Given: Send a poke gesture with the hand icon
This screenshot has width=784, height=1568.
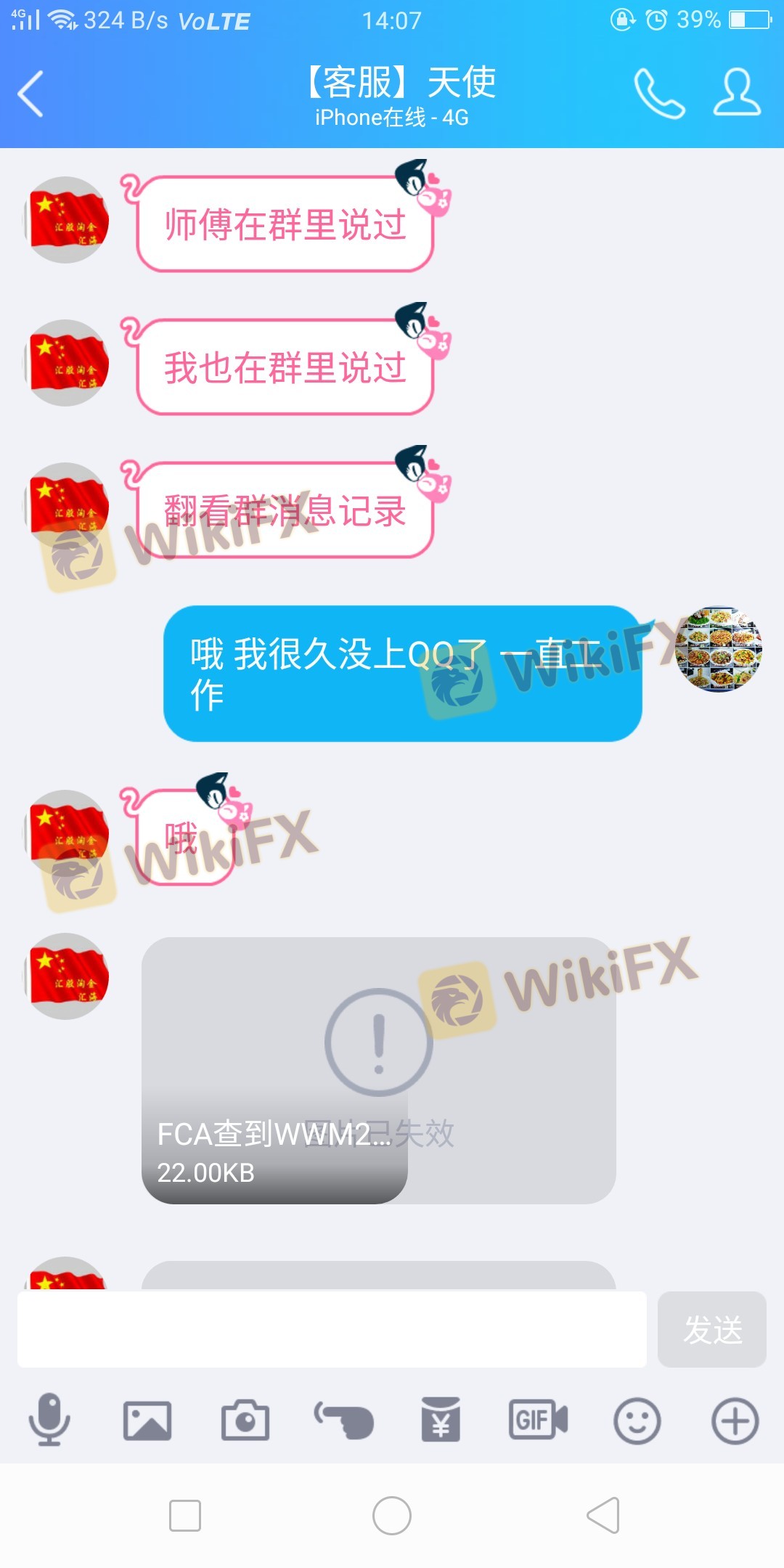Looking at the screenshot, I should coord(343,1420).
